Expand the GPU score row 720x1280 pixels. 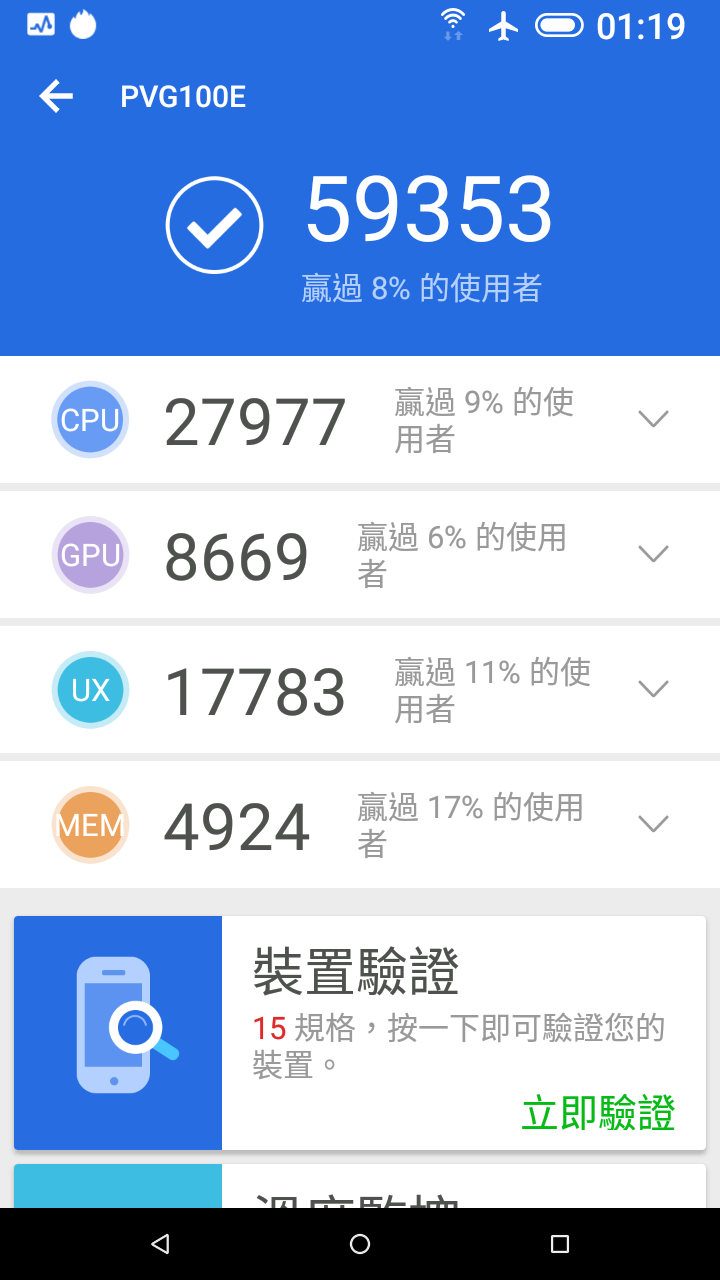click(x=653, y=554)
